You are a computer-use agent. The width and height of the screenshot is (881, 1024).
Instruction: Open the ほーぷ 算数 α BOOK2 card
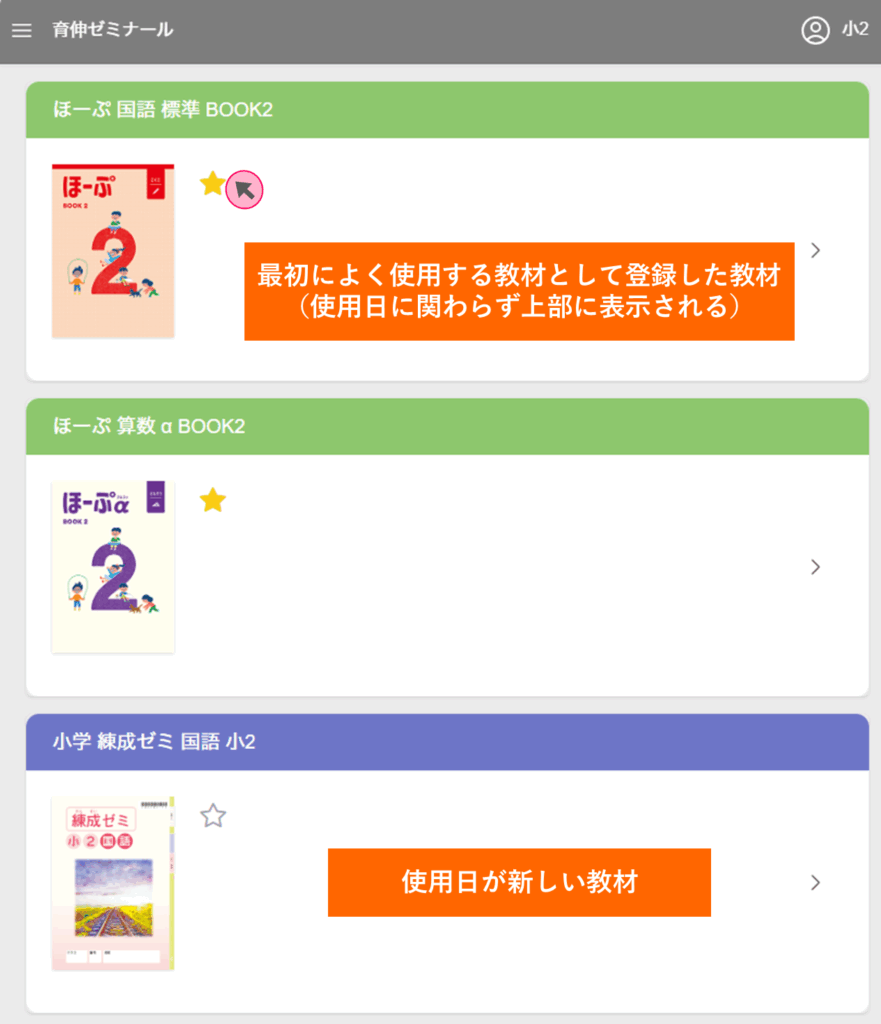point(815,567)
